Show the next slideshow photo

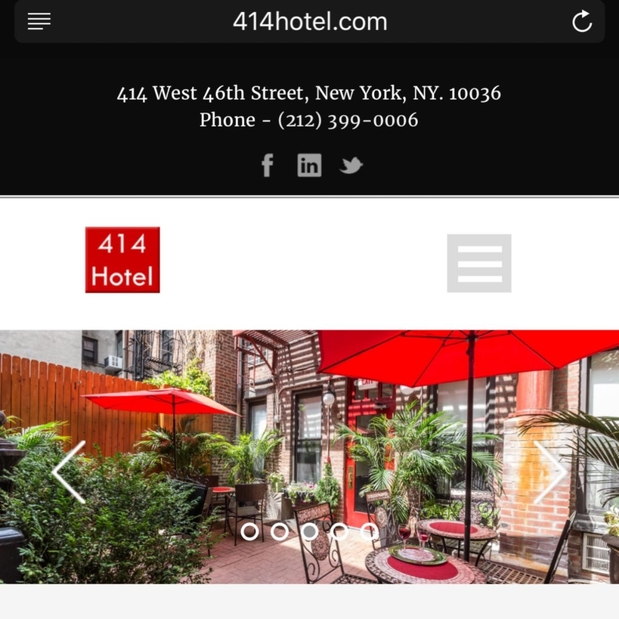click(x=551, y=472)
